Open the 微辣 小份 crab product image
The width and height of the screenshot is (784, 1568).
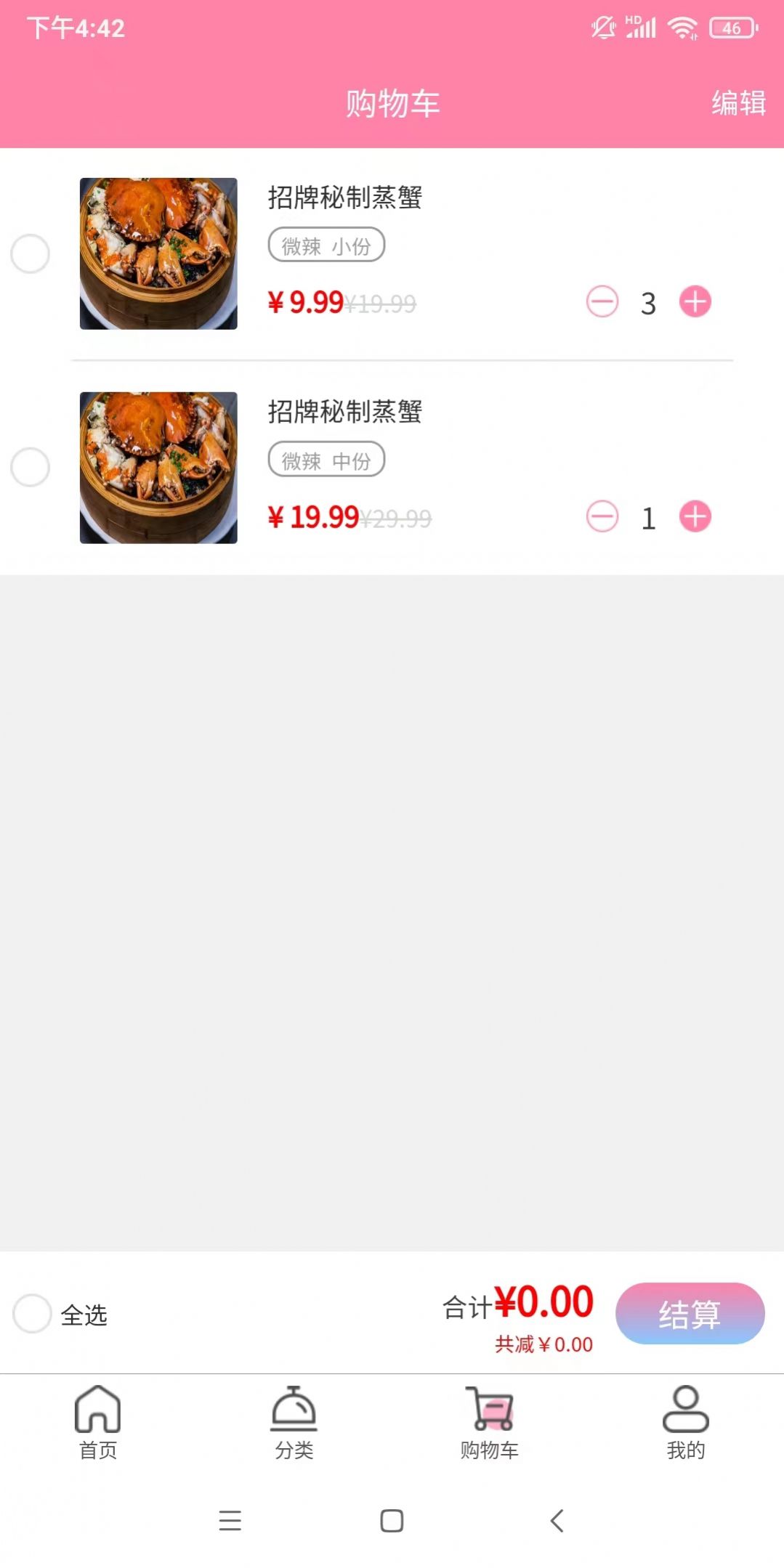pyautogui.click(x=158, y=253)
